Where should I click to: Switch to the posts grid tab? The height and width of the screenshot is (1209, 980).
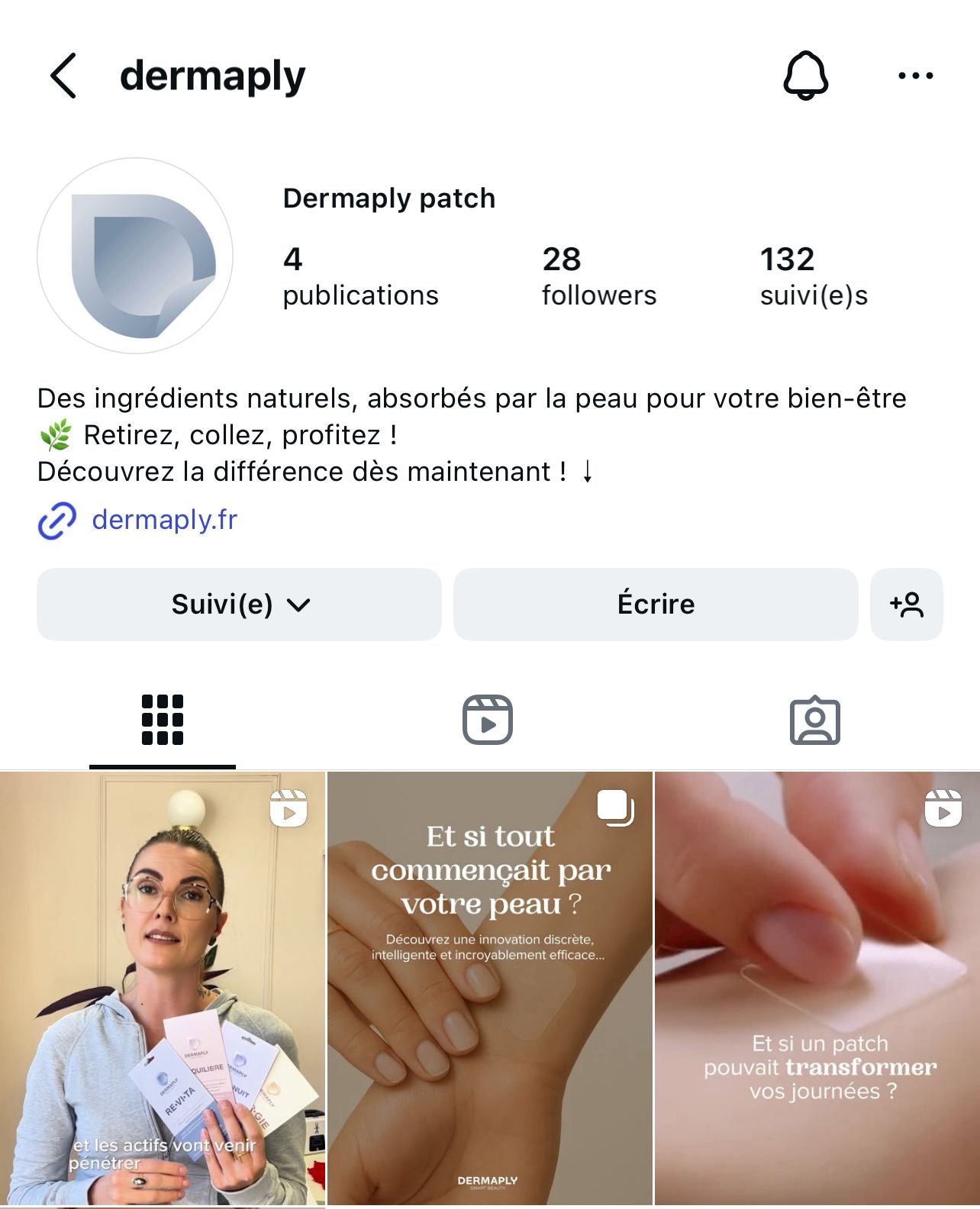pos(163,720)
